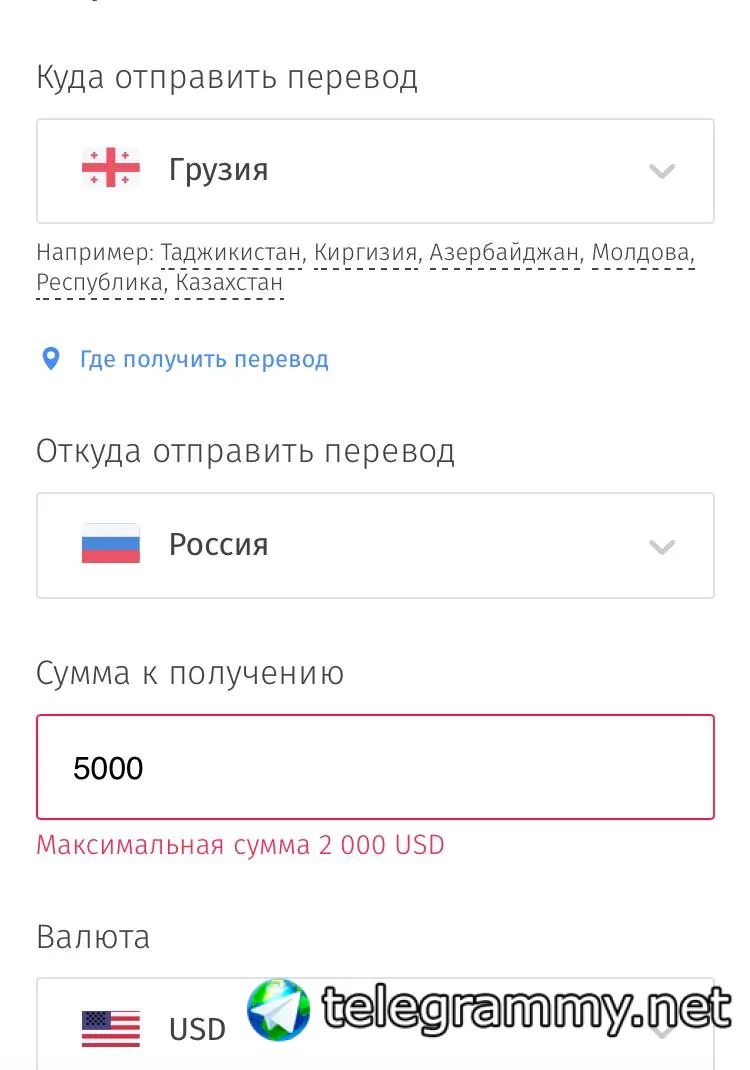Open the Где получить перевод link
Screen dimensions: 750x1070
tap(204, 359)
